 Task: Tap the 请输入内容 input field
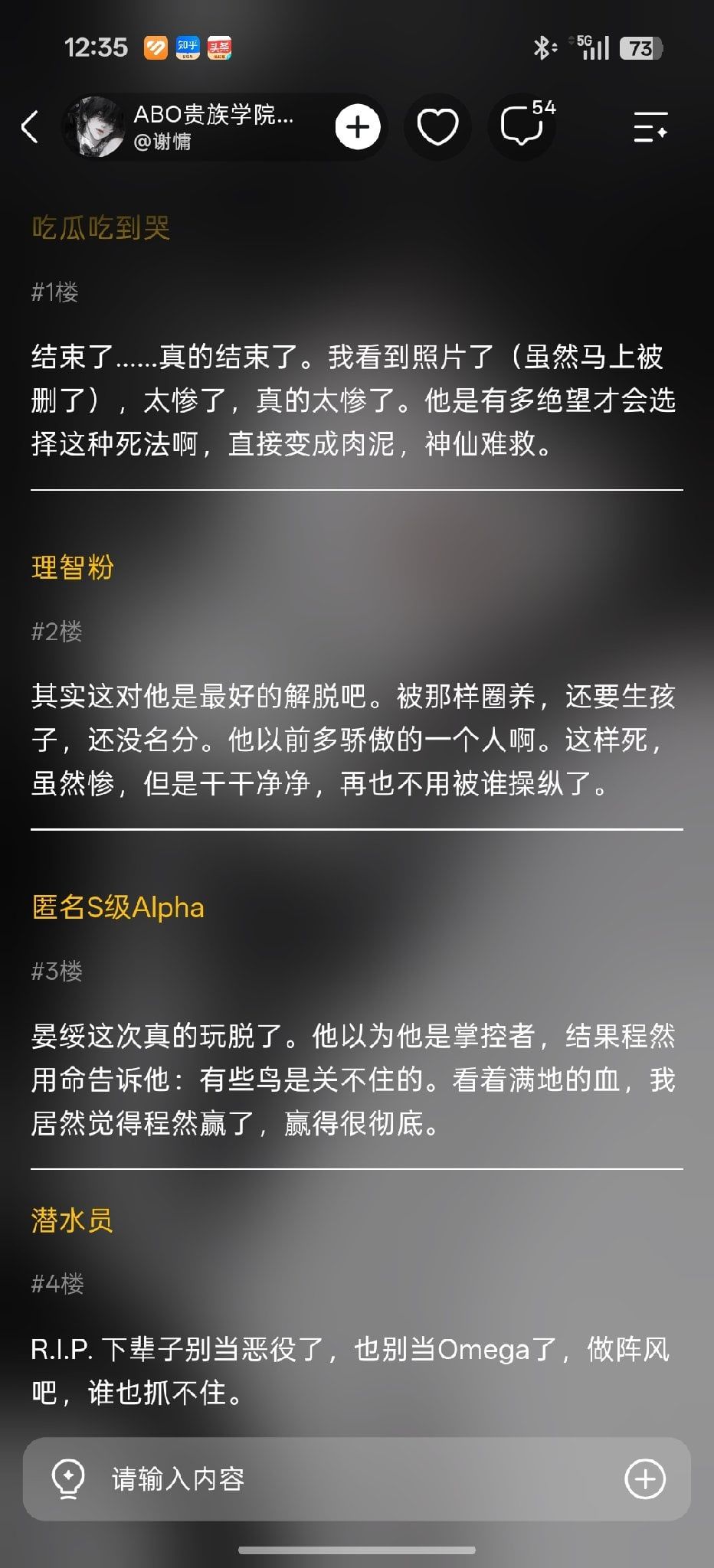[357, 1478]
